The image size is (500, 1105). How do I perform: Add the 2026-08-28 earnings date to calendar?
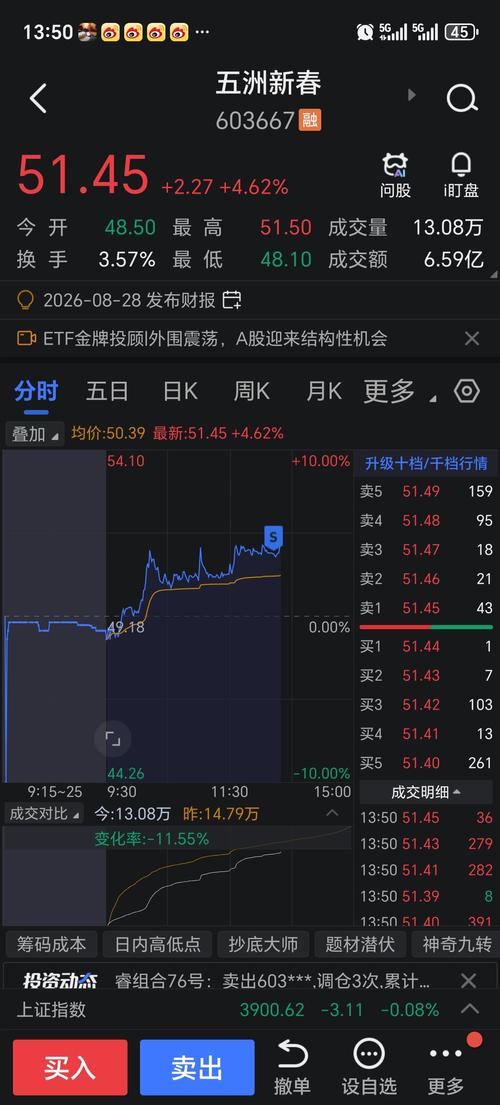pos(232,300)
